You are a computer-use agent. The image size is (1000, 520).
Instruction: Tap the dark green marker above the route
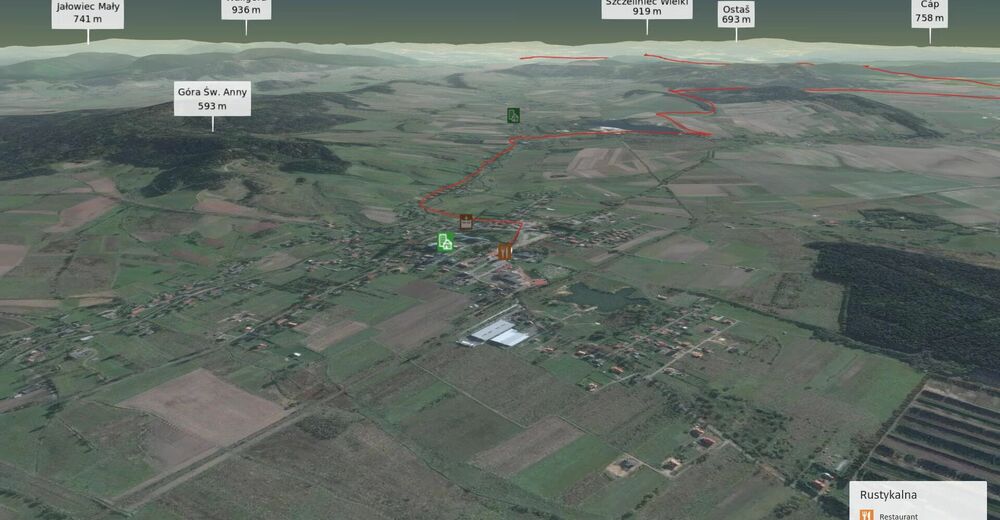pos(513,115)
